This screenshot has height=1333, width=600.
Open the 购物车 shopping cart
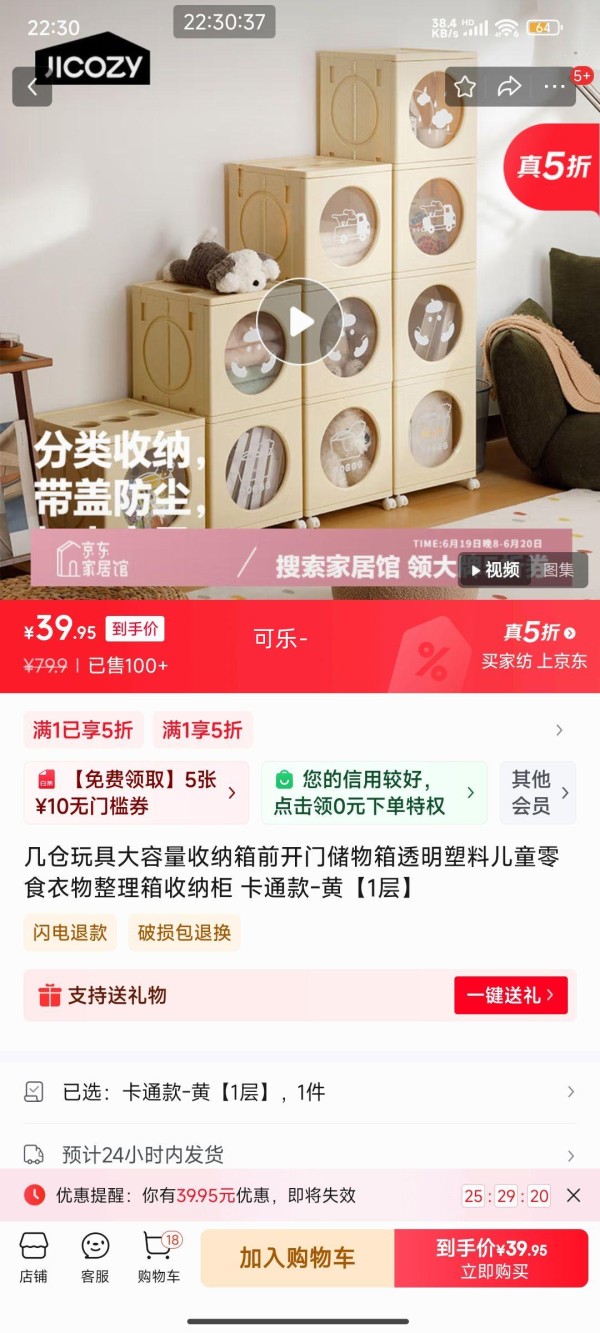coord(158,1257)
